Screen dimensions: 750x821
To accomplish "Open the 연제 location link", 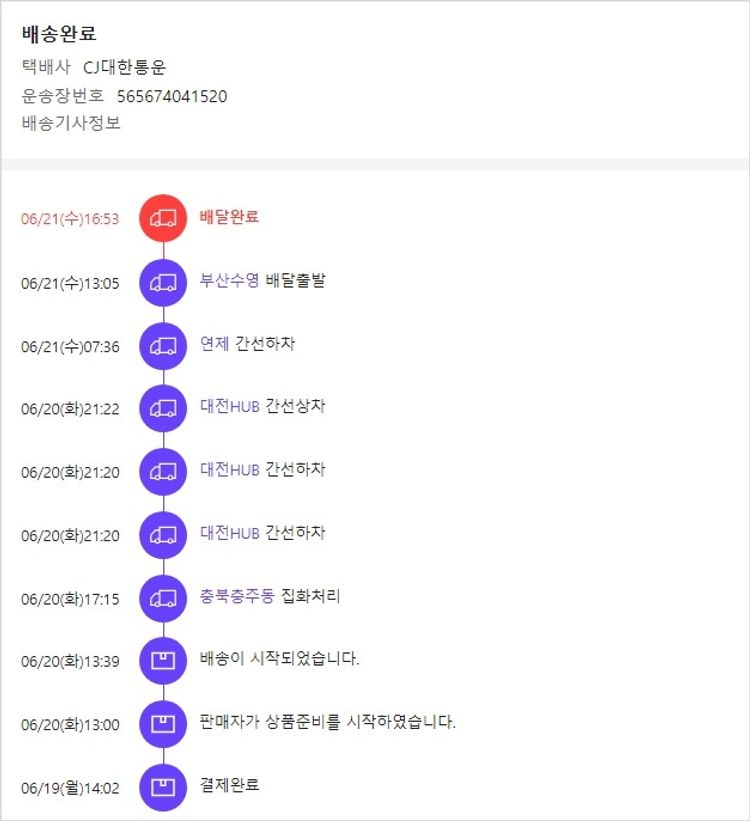I will (x=214, y=344).
